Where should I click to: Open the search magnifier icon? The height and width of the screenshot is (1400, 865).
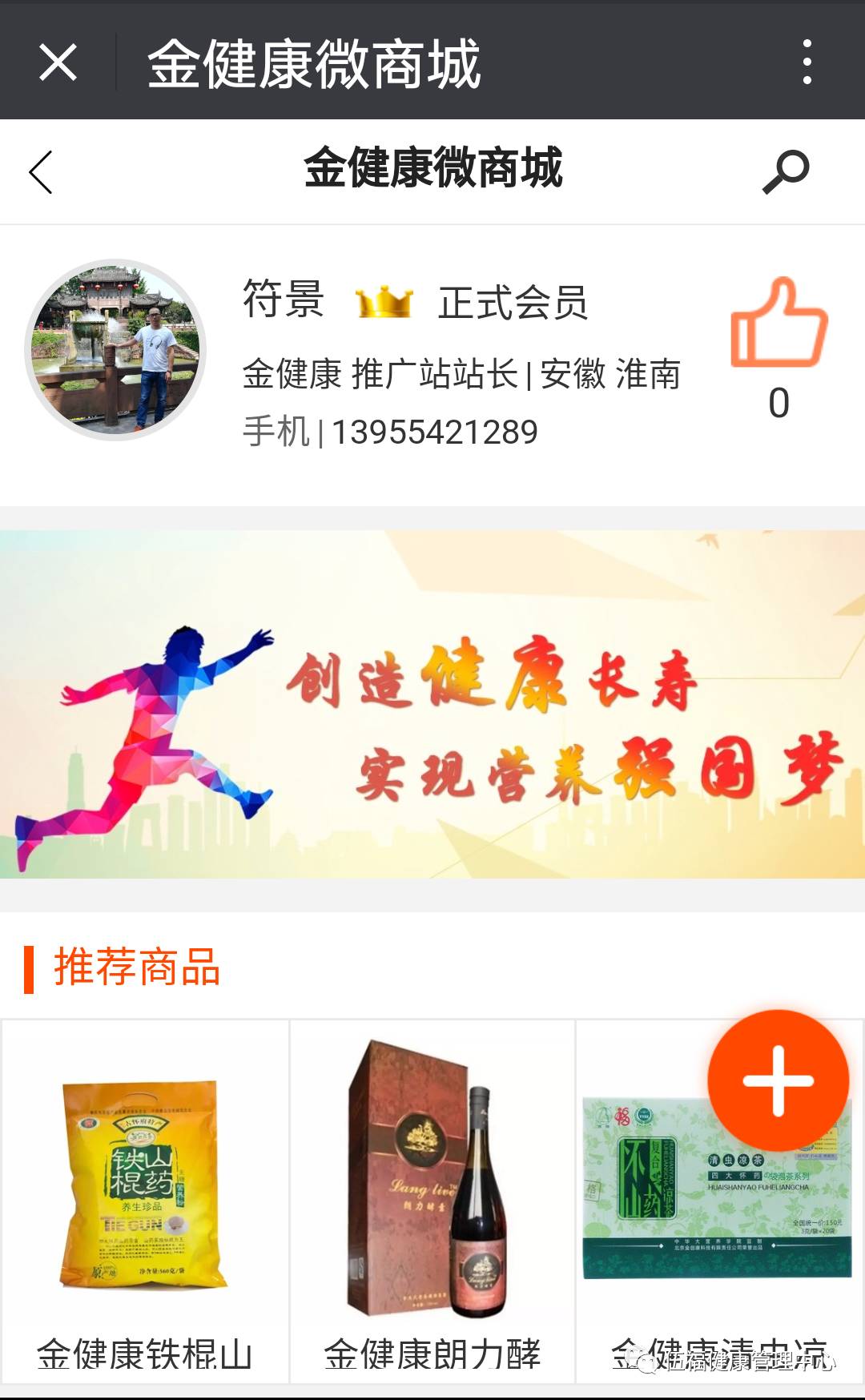point(785,171)
